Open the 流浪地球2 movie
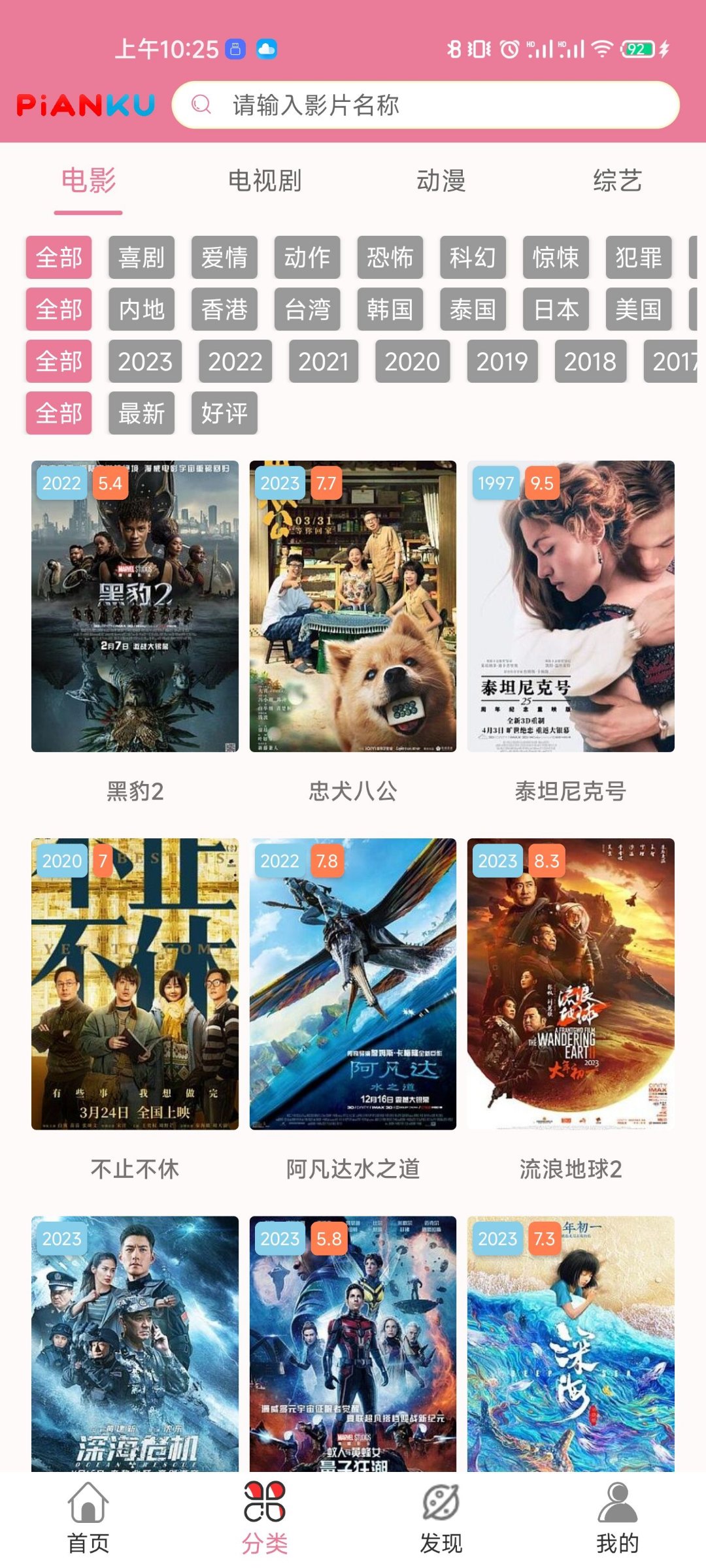The width and height of the screenshot is (706, 1568). pyautogui.click(x=571, y=984)
